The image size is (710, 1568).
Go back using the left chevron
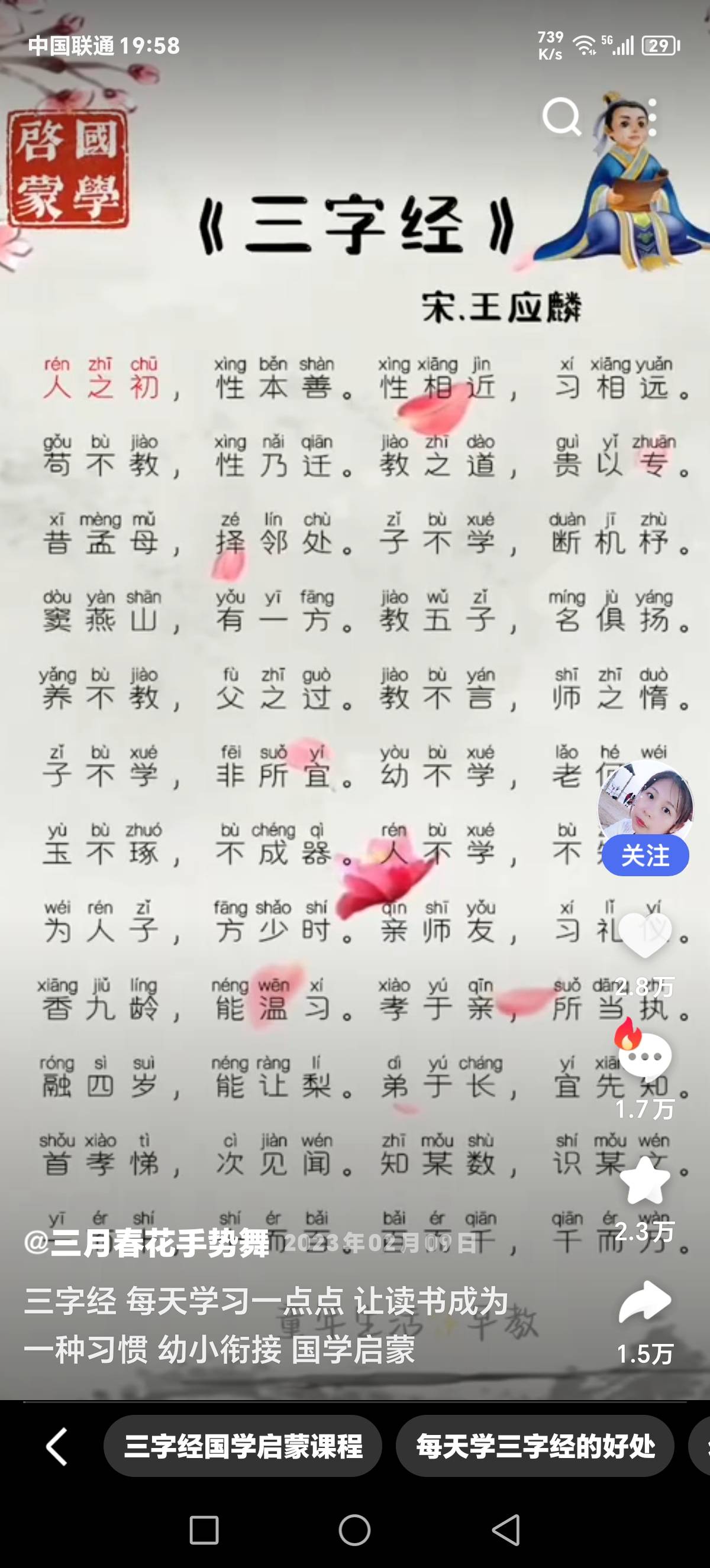[57, 1446]
